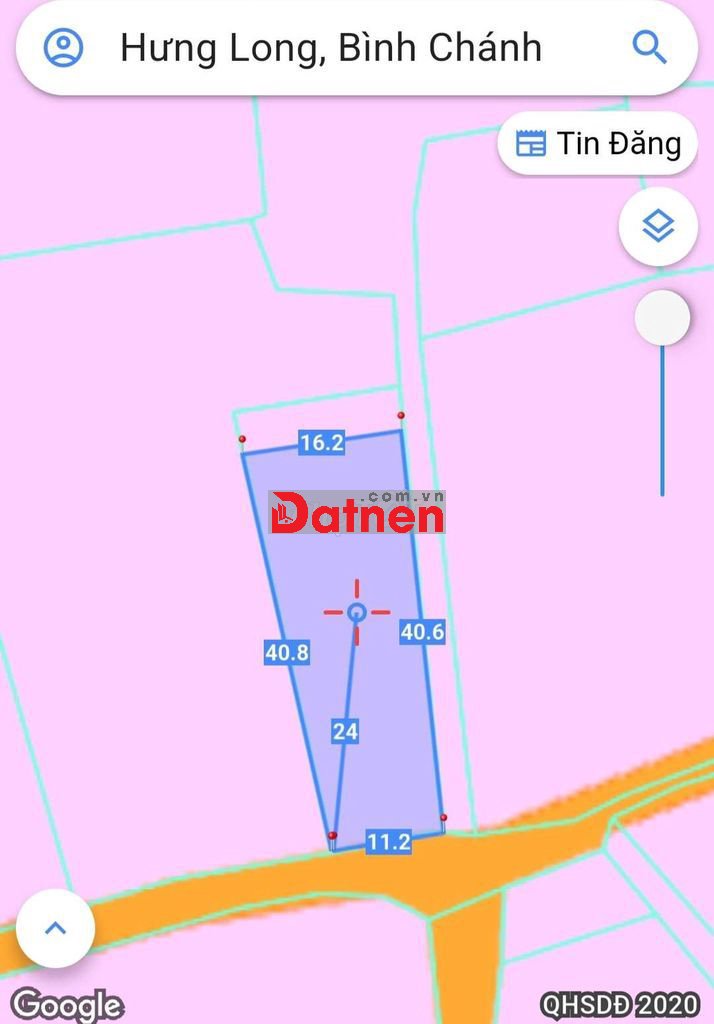Tap the layer opacity slider handle
Screen dimensions: 714x1024
pyautogui.click(x=662, y=319)
